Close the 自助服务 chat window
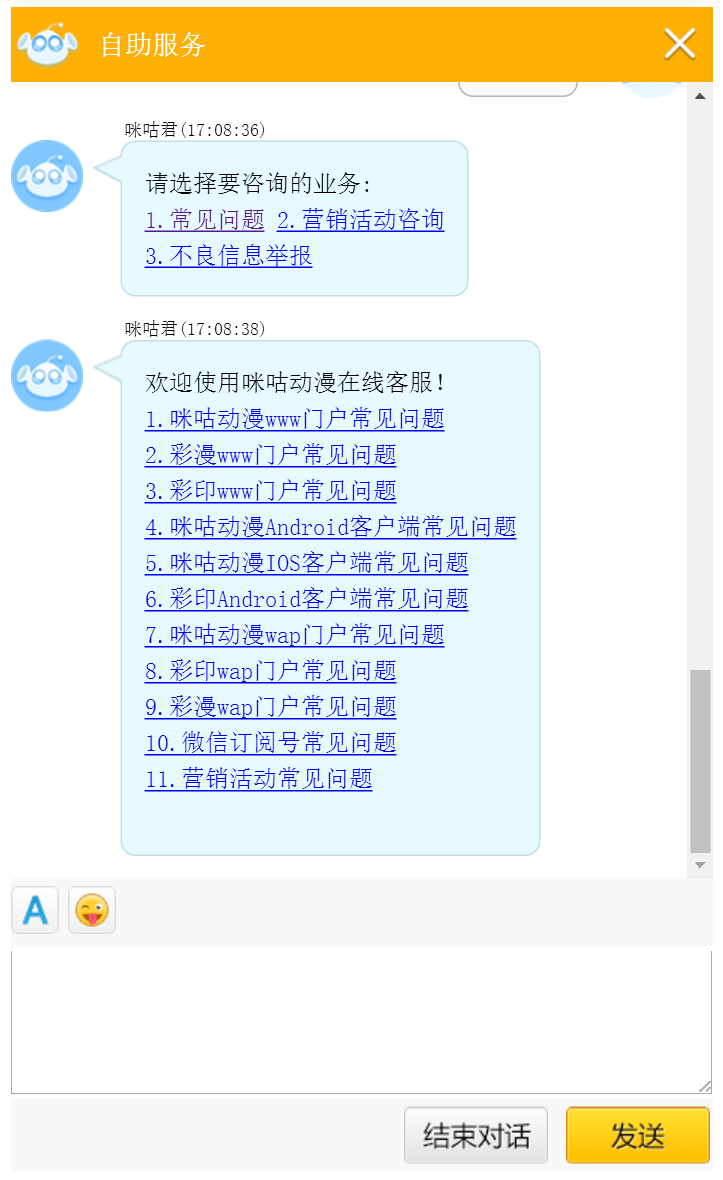The width and height of the screenshot is (723, 1180). tap(680, 44)
